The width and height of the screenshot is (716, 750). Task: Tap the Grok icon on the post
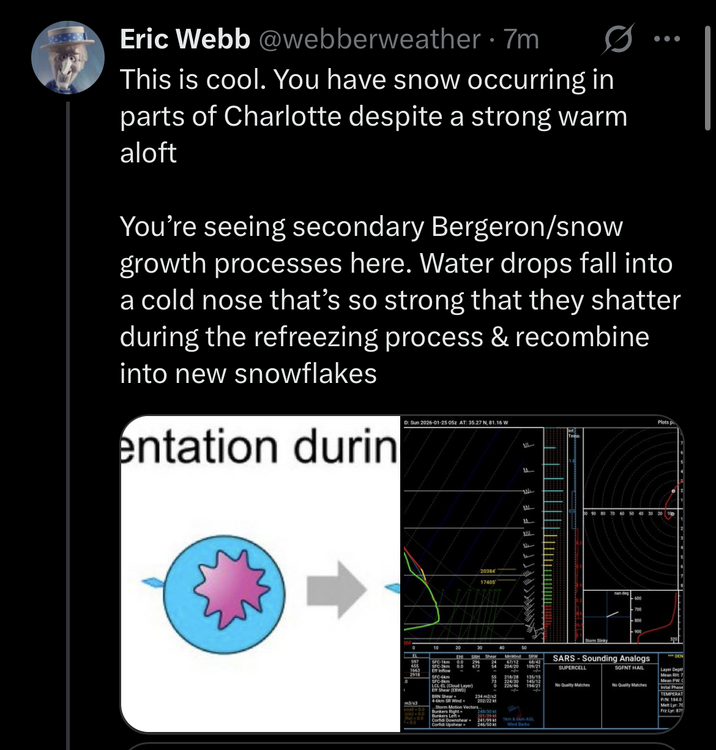tap(620, 40)
